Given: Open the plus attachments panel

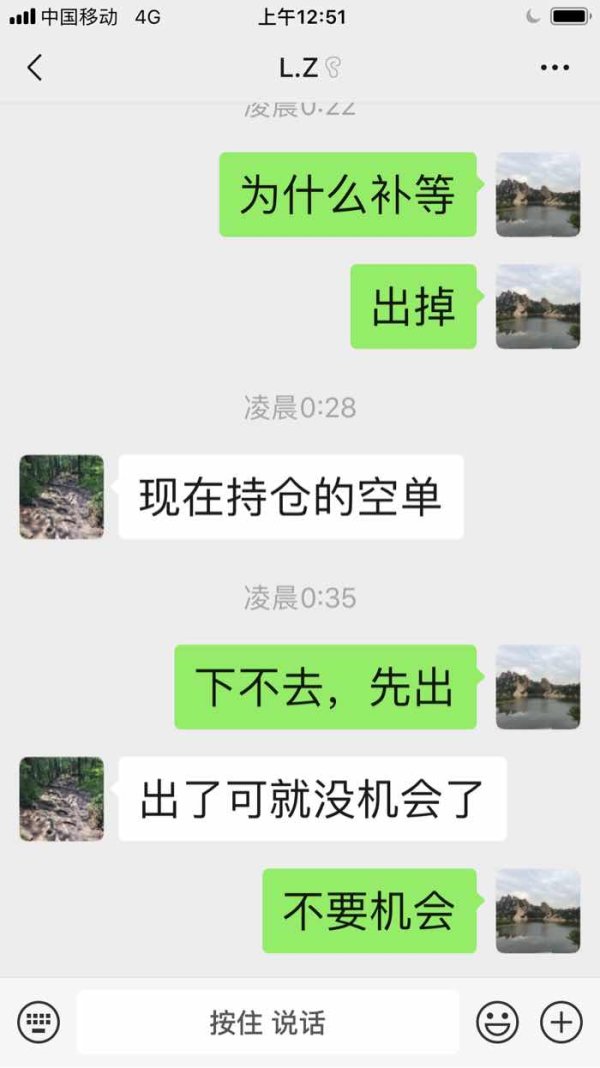Looking at the screenshot, I should pyautogui.click(x=561, y=1022).
